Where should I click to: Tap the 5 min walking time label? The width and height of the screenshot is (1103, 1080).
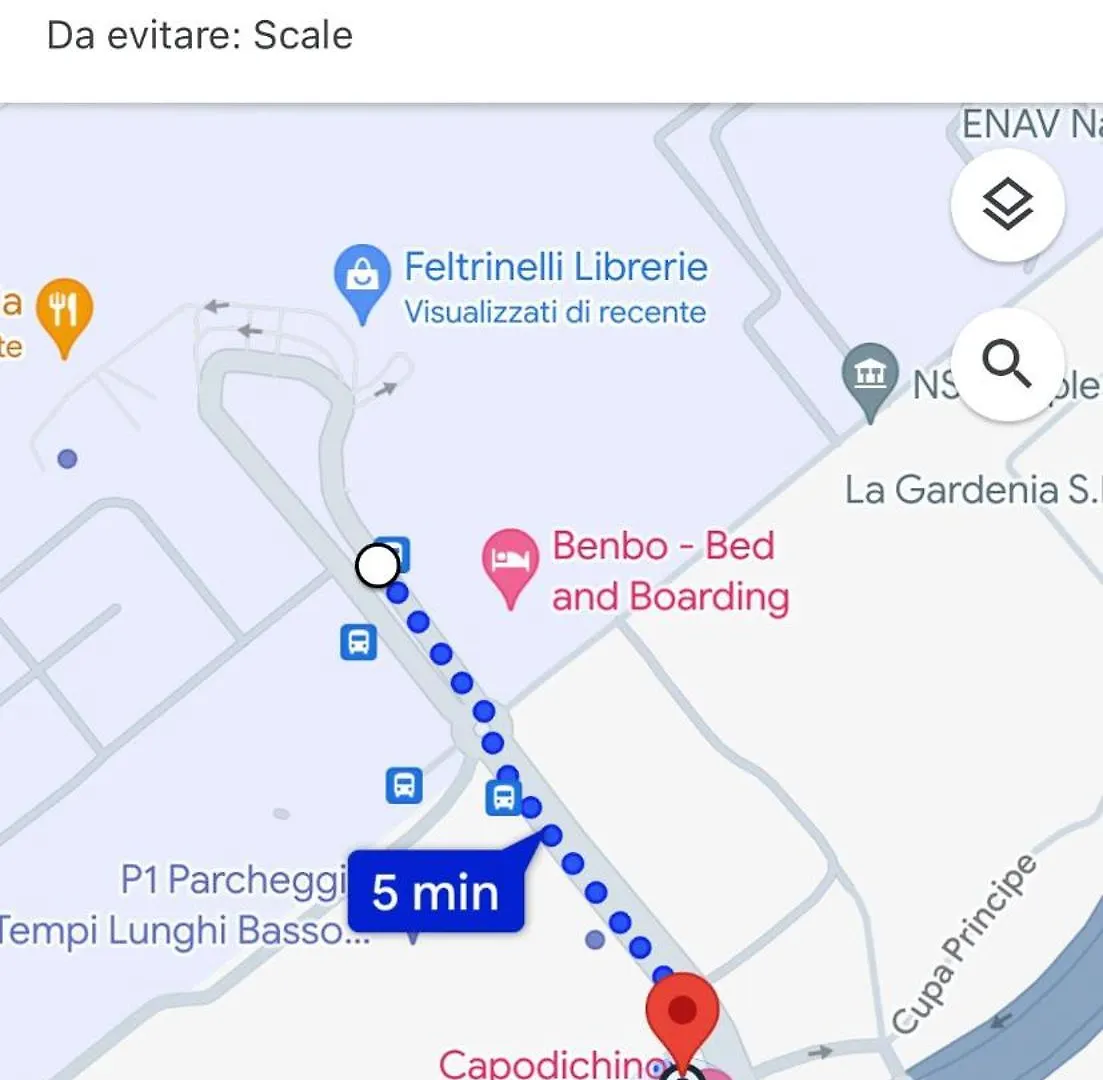coord(435,891)
